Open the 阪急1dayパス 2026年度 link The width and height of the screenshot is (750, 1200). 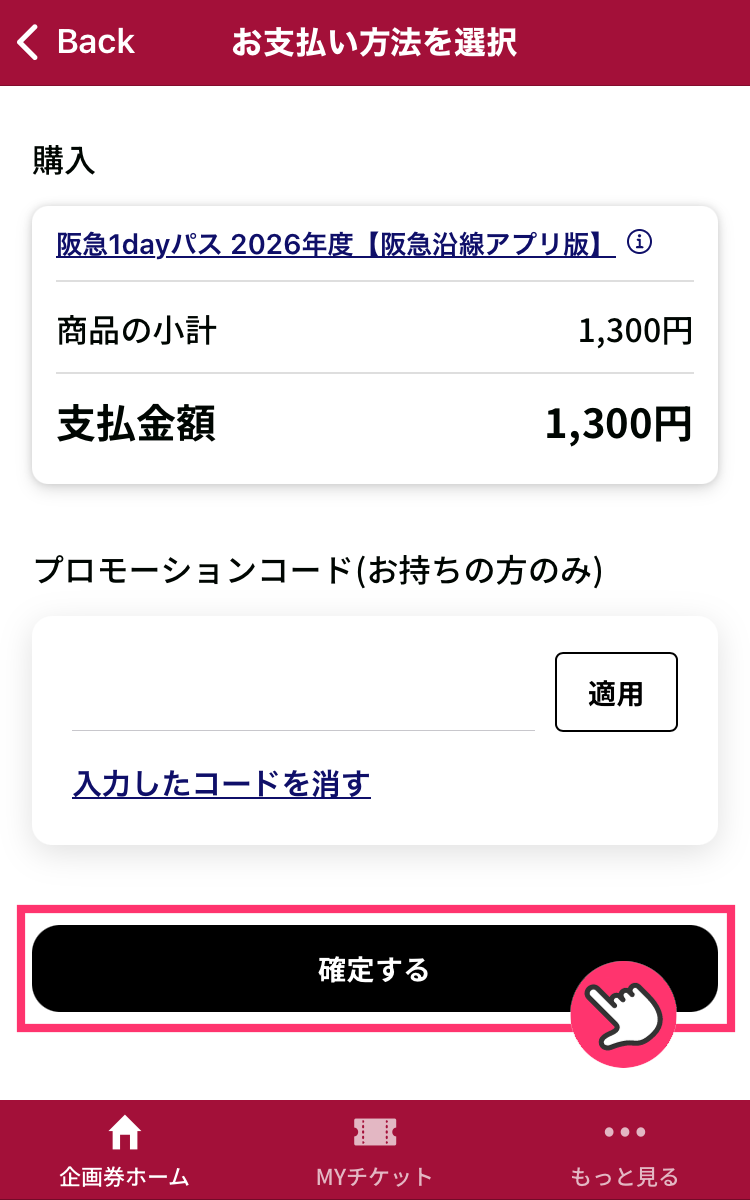tap(335, 244)
